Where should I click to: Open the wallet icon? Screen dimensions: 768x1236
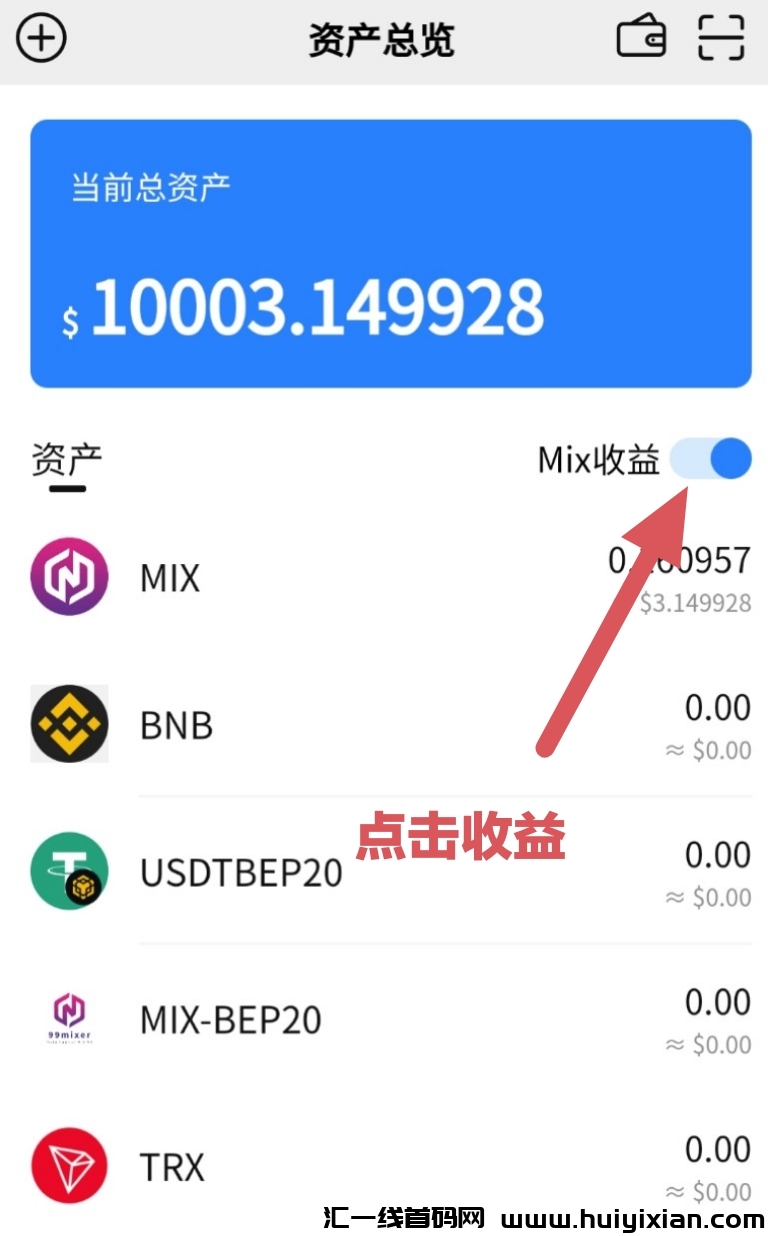point(641,39)
